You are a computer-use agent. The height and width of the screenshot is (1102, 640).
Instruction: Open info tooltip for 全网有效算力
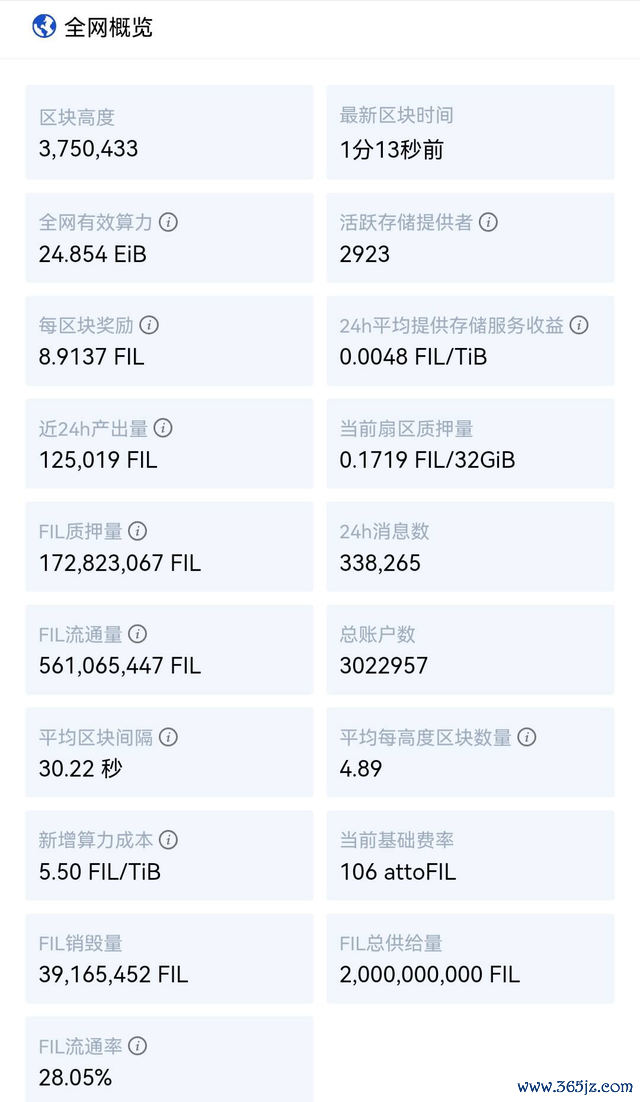click(169, 222)
